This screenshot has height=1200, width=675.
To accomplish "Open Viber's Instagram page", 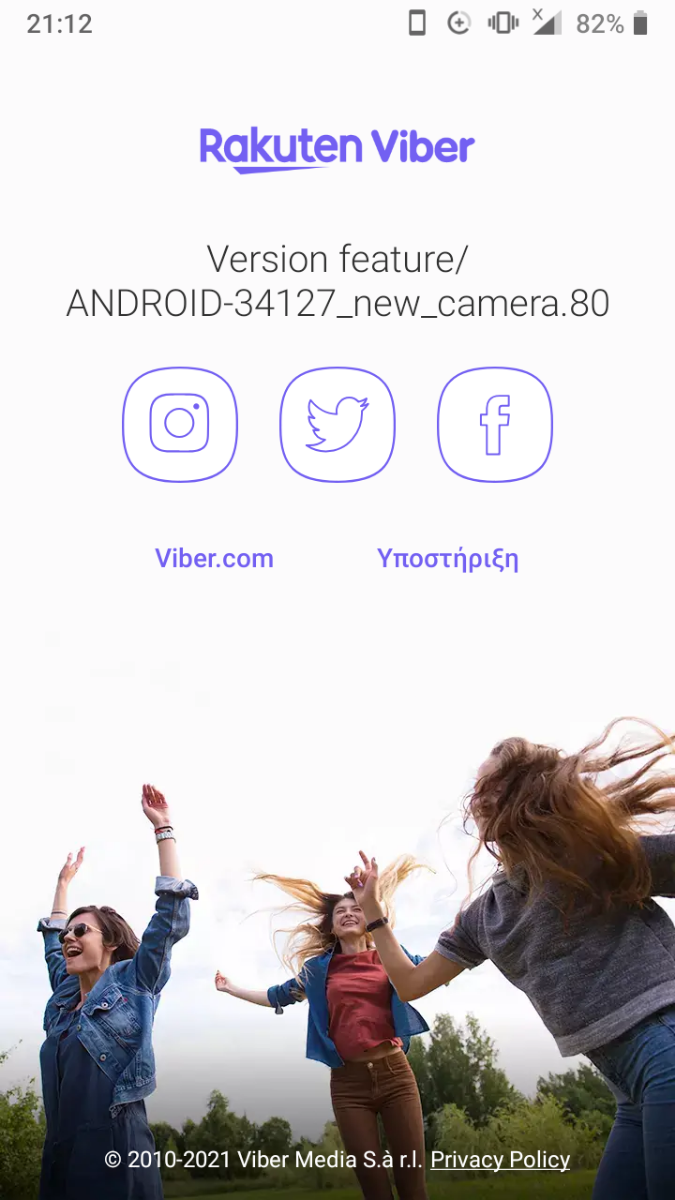I will point(180,424).
